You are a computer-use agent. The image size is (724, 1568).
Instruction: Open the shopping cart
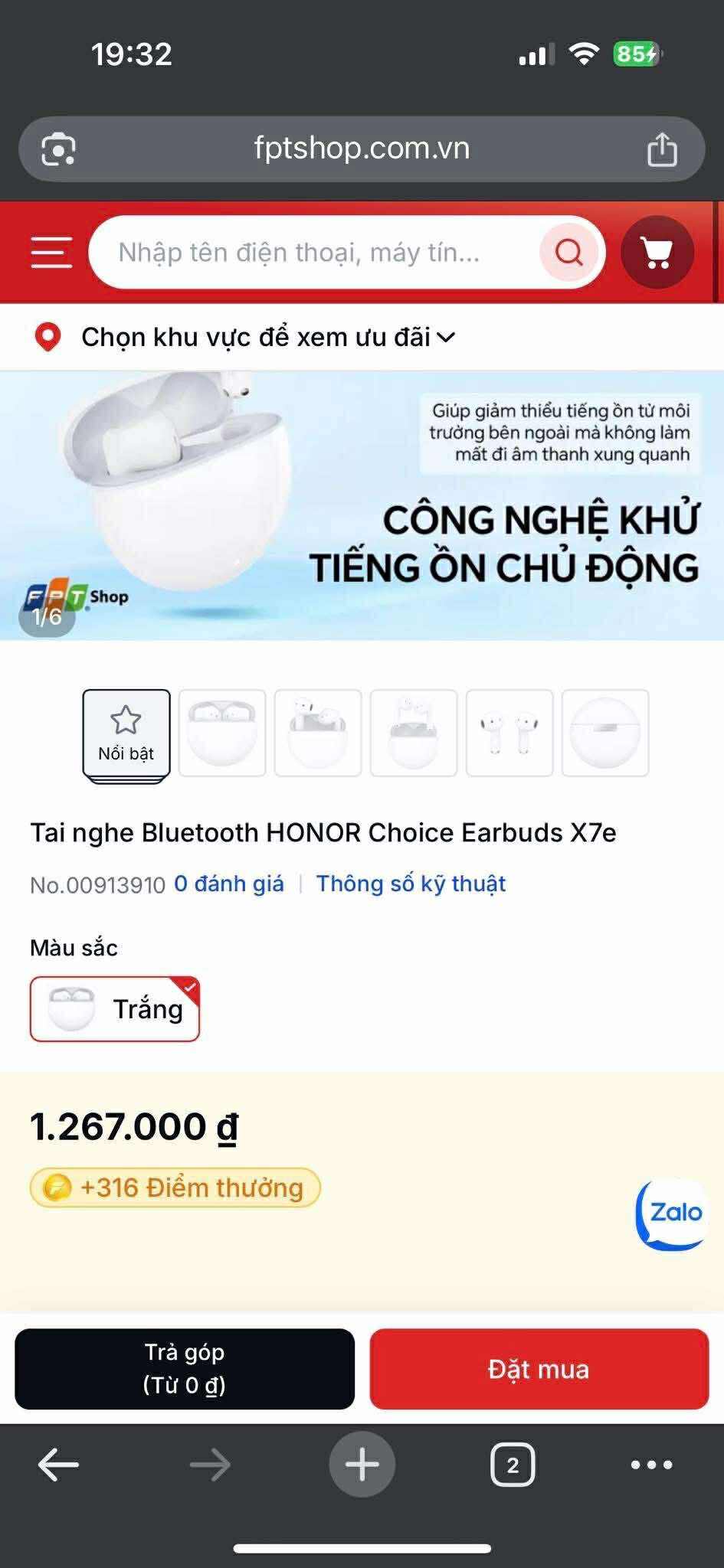tap(657, 253)
